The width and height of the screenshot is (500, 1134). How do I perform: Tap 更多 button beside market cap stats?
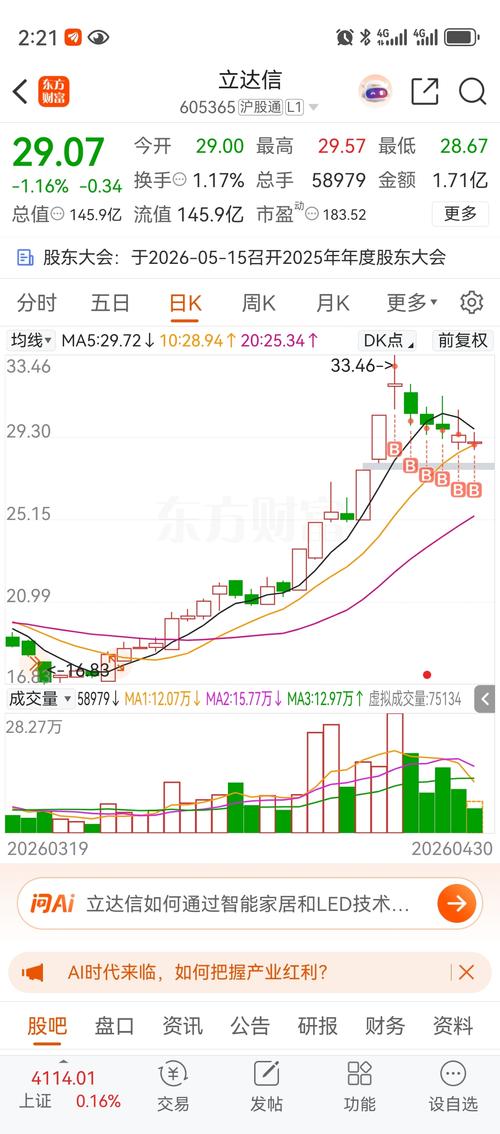pyautogui.click(x=459, y=214)
